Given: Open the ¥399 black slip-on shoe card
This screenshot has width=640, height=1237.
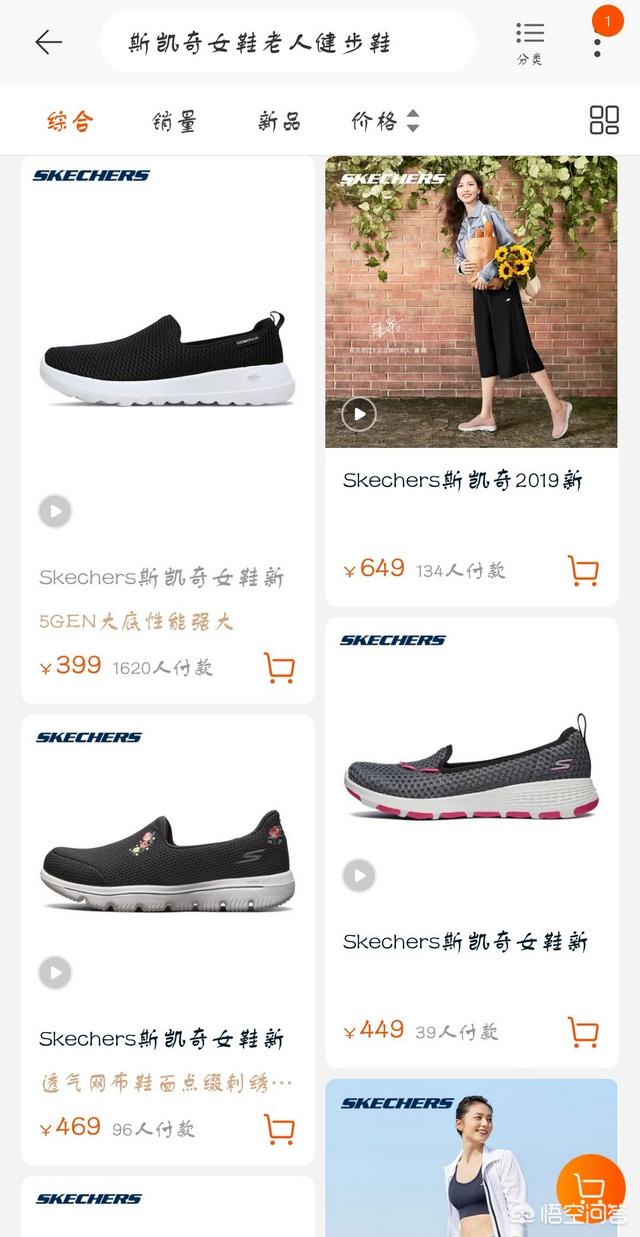Looking at the screenshot, I should tap(168, 429).
